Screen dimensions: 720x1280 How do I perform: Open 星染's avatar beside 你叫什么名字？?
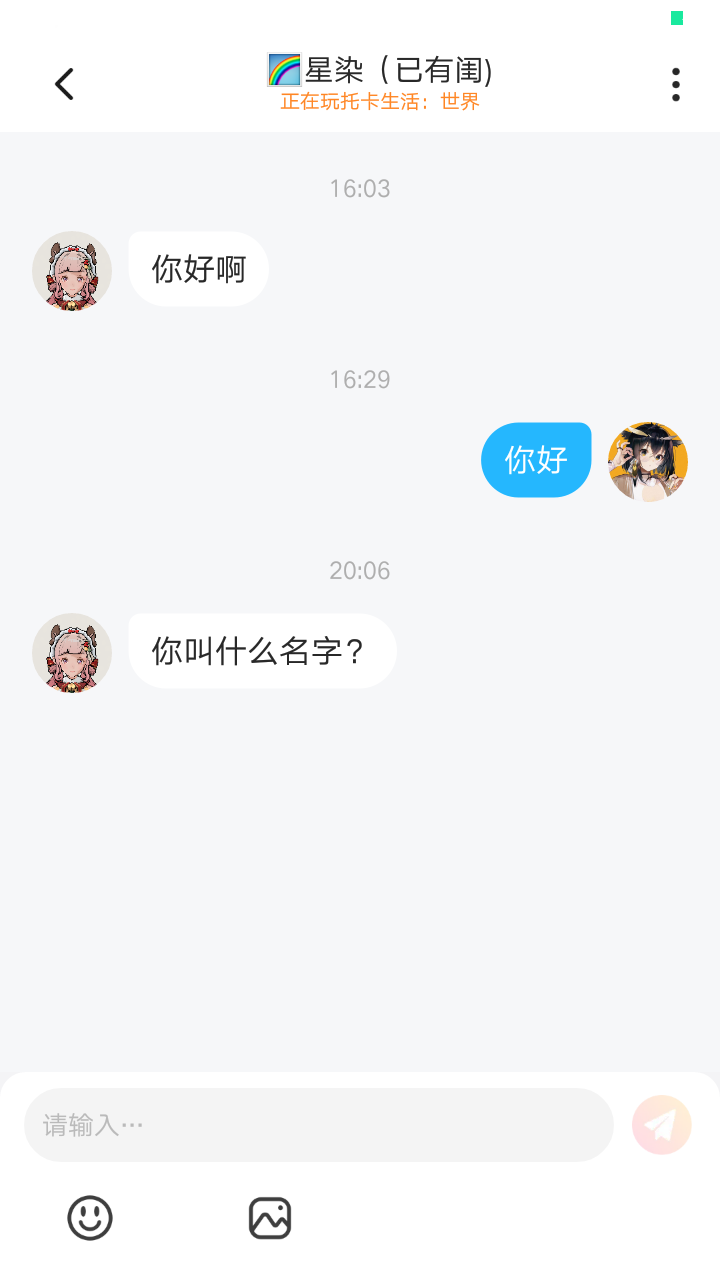[x=72, y=653]
